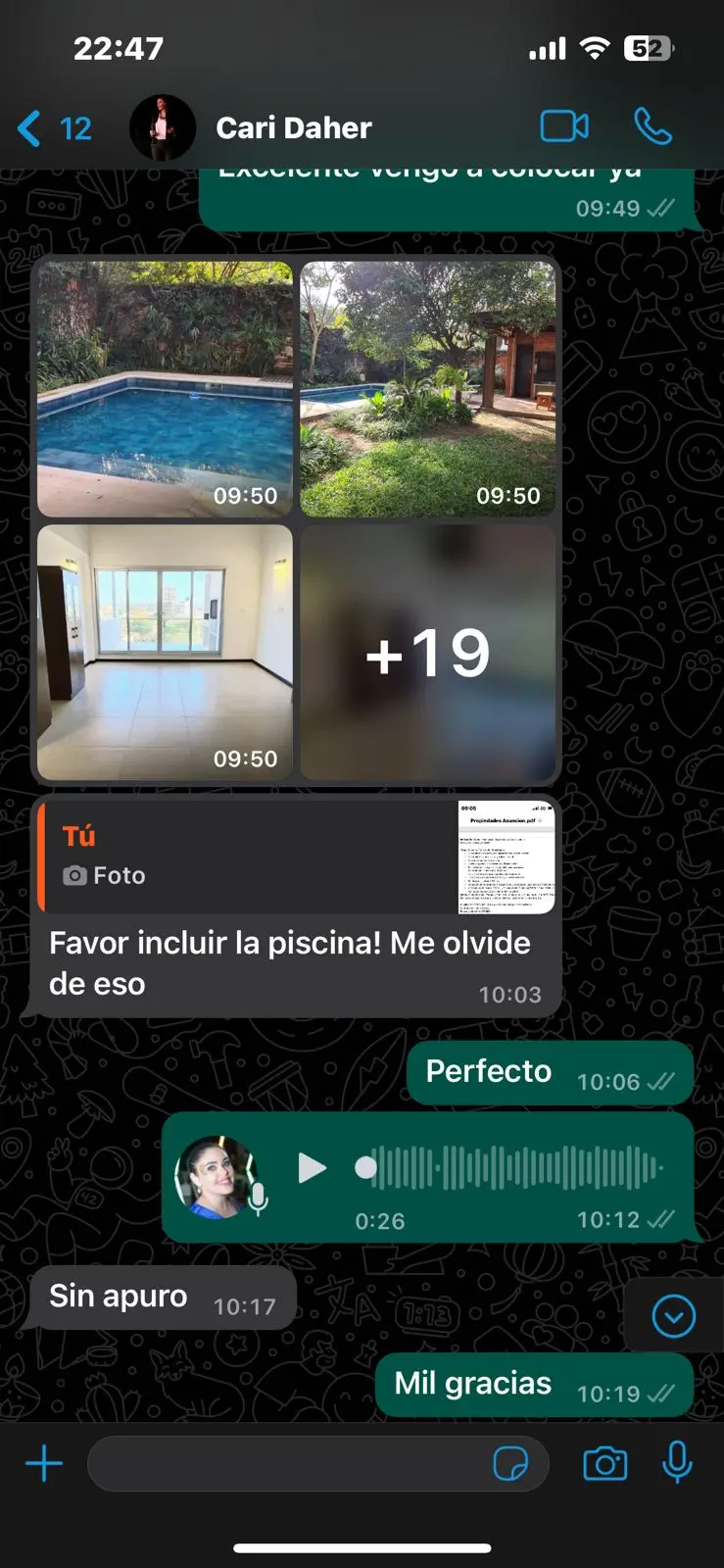Viewport: 724px width, 1568px height.
Task: Open the camera to take a photo
Action: [605, 1464]
